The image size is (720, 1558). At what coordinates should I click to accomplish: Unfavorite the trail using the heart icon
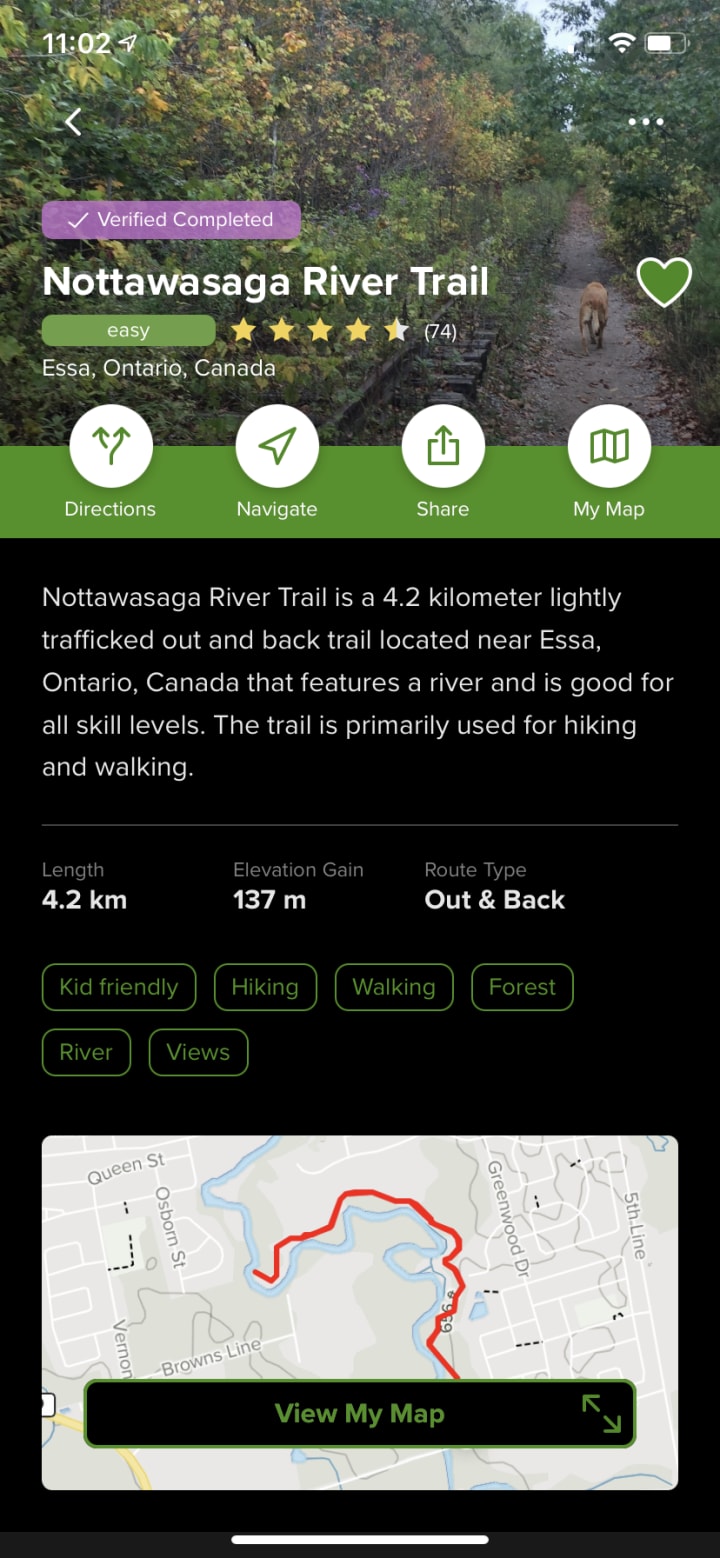click(x=664, y=283)
